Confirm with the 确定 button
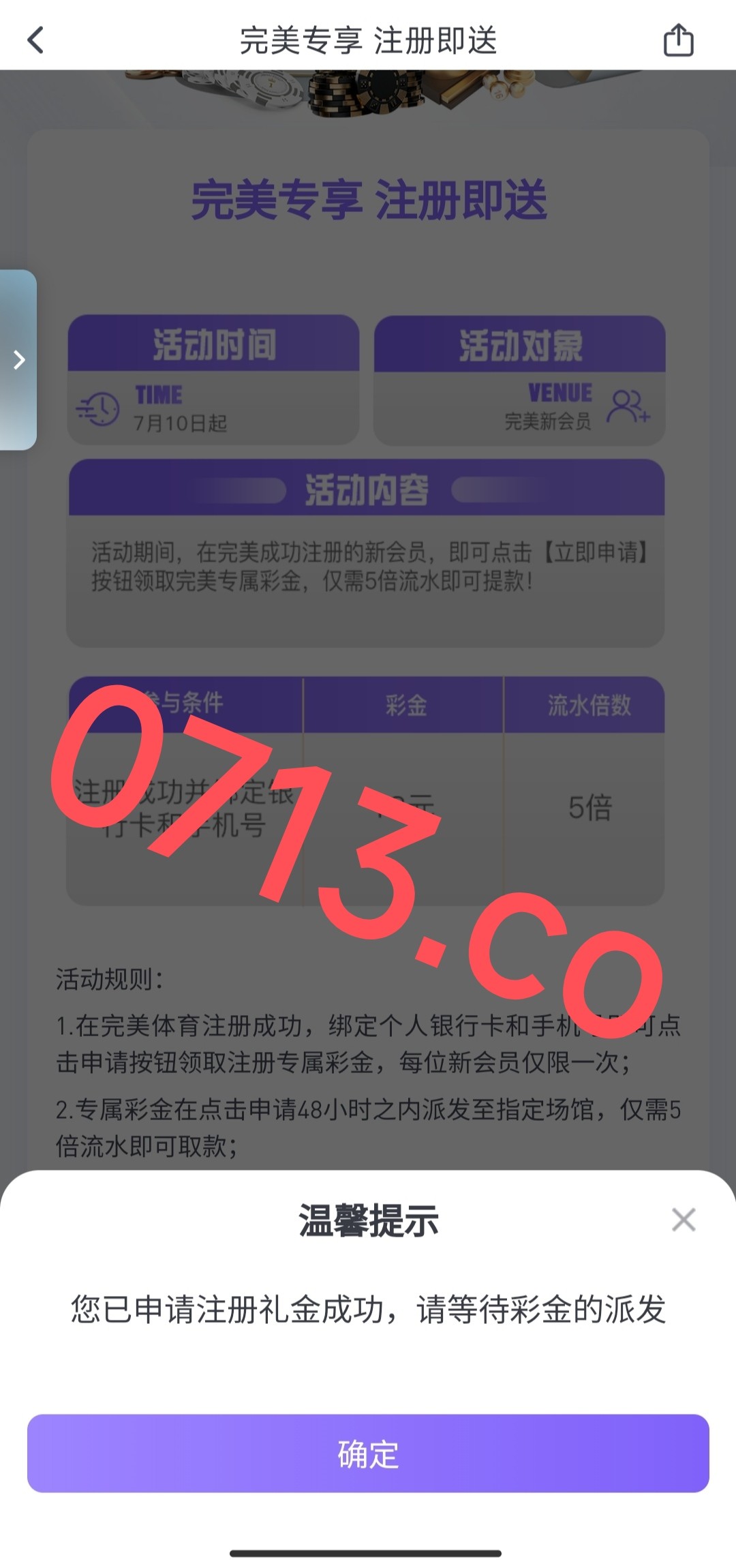The image size is (736, 1568). 368,1454
